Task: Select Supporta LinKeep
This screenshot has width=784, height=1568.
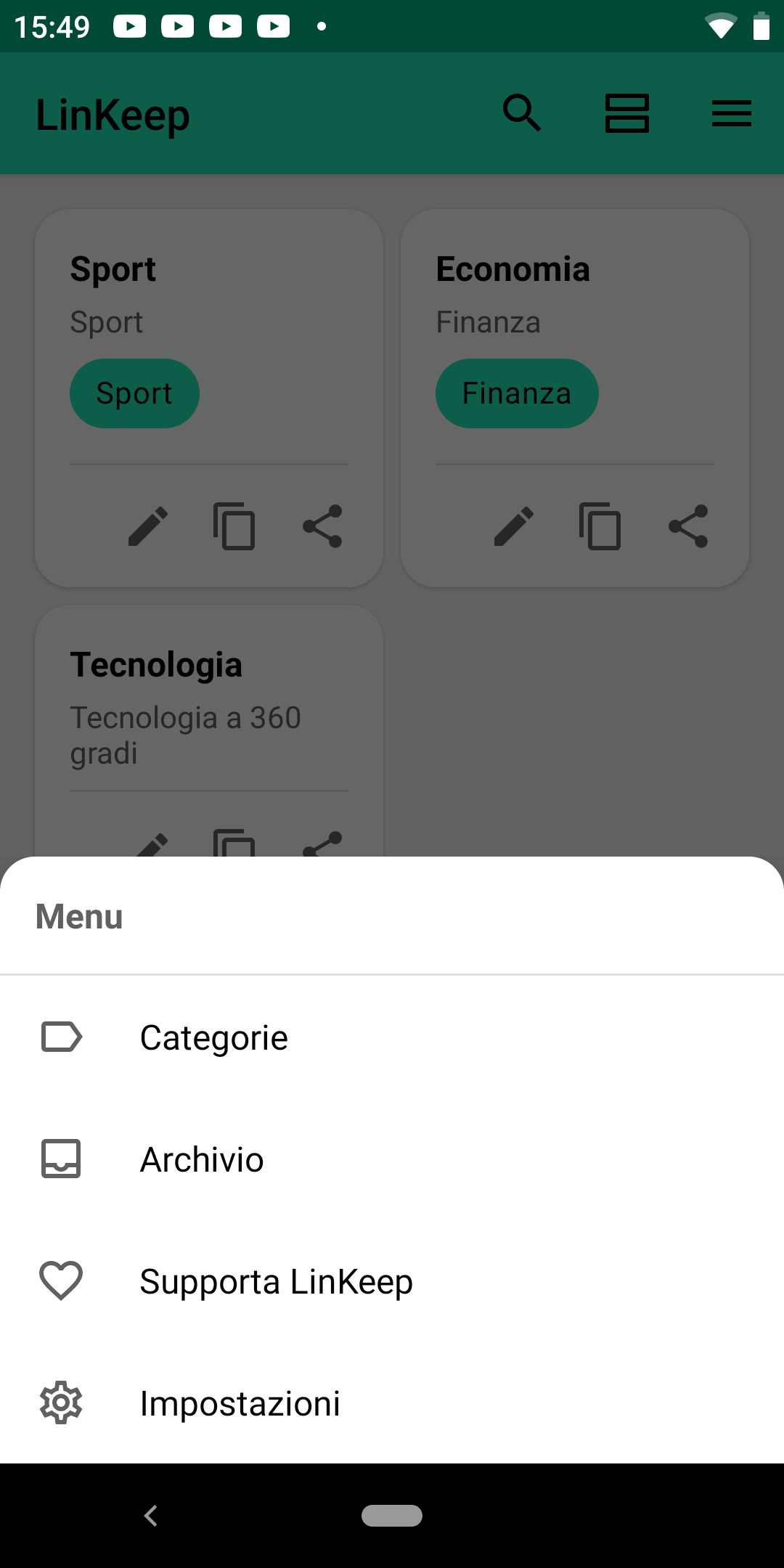Action: coord(392,1281)
